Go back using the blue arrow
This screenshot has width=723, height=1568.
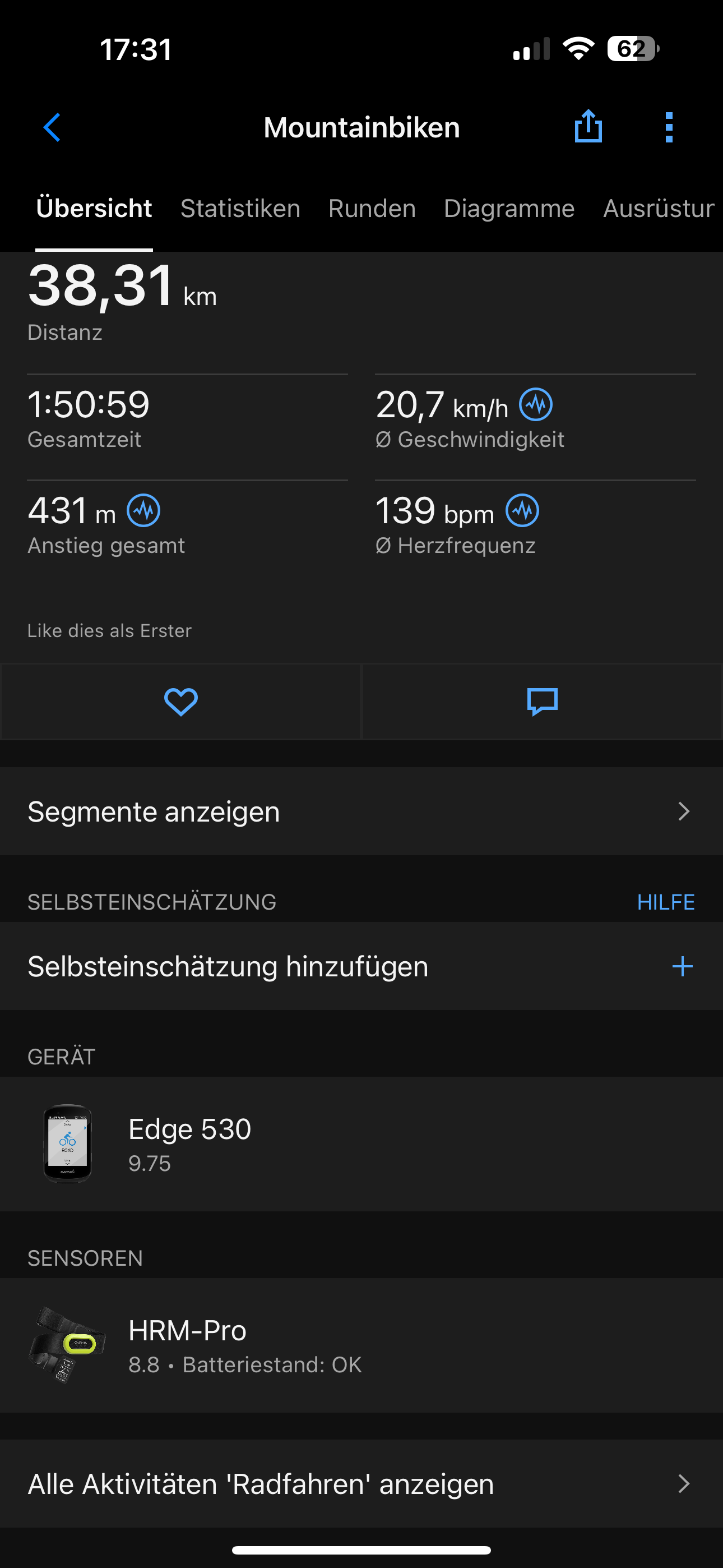[52, 127]
